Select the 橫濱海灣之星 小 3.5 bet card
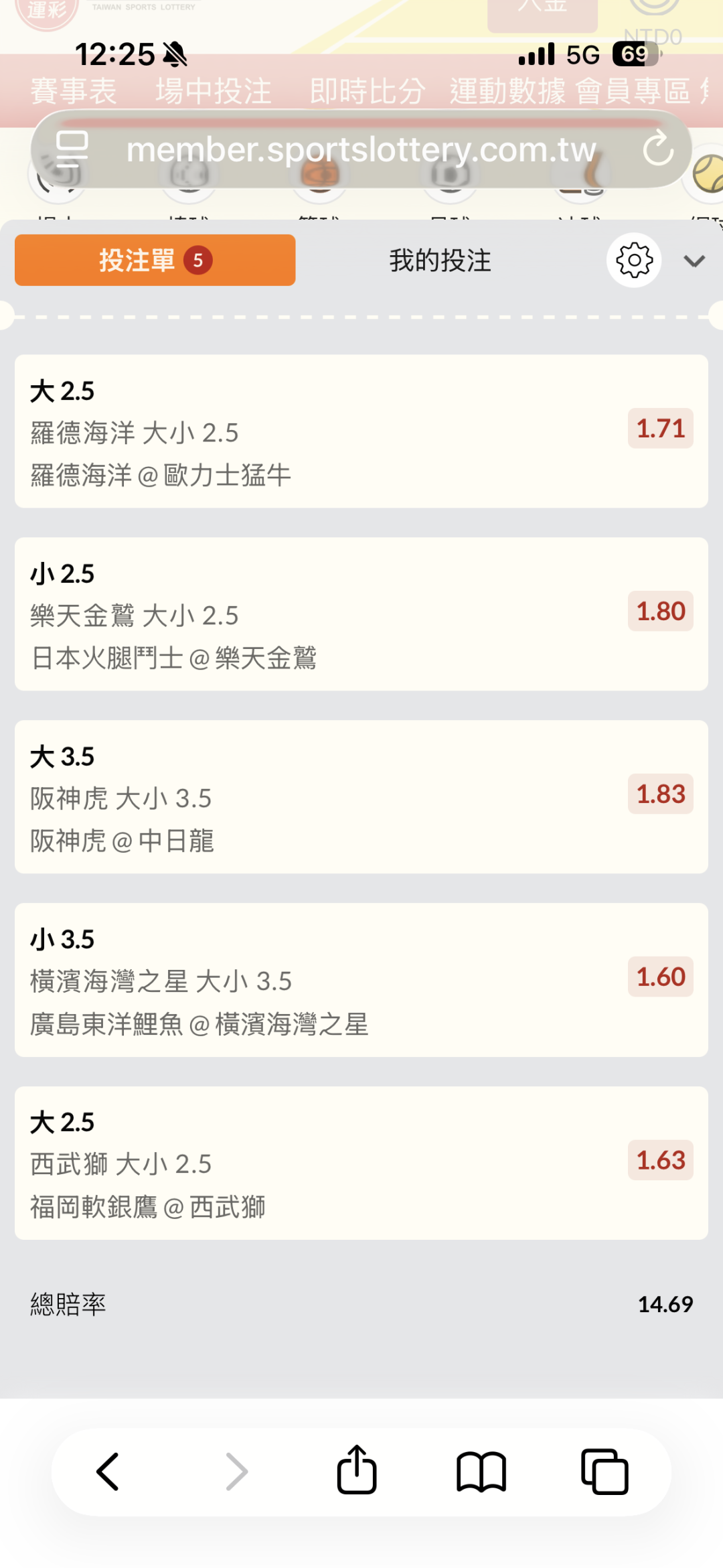 pyautogui.click(x=361, y=980)
